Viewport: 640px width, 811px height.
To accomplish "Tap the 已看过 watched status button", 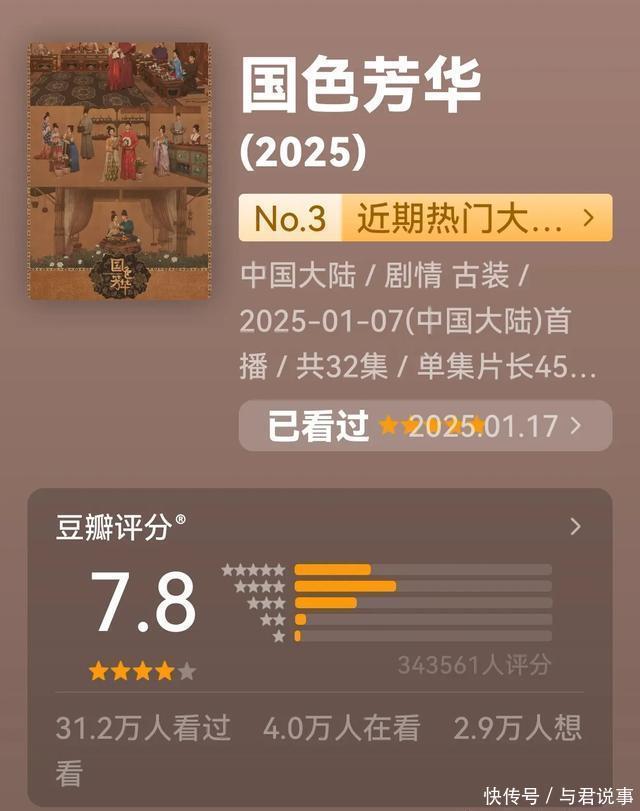I will (424, 426).
